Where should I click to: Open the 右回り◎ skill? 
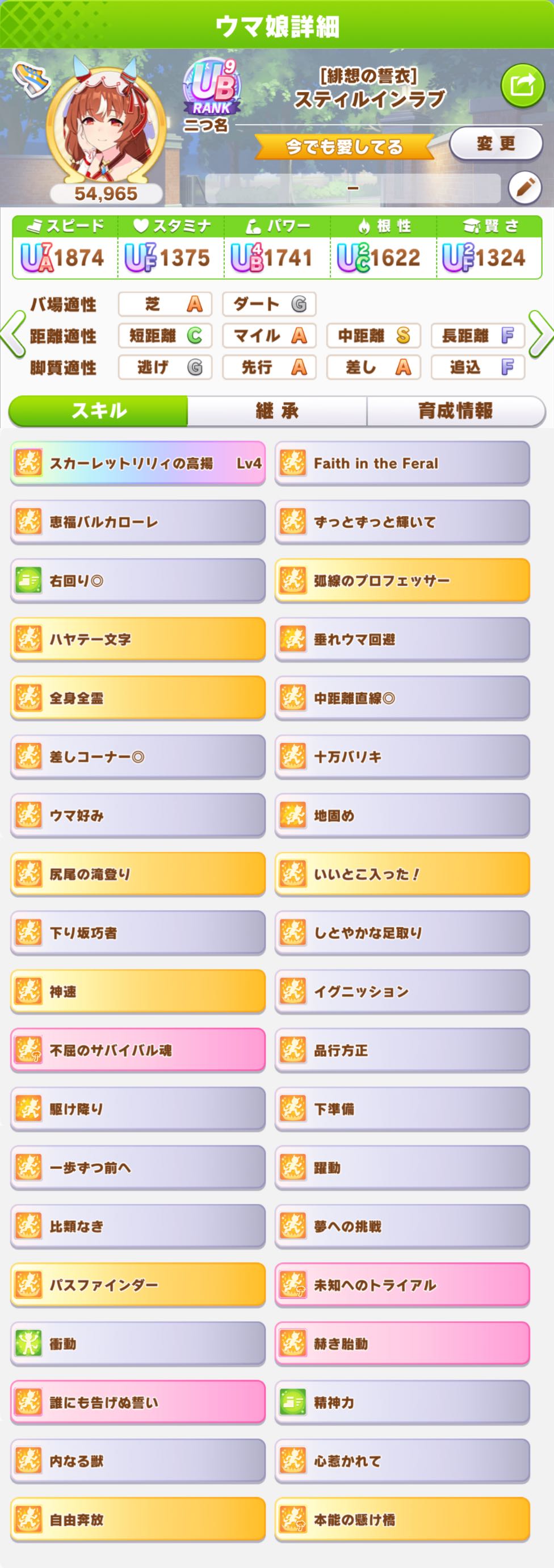pyautogui.click(x=138, y=581)
